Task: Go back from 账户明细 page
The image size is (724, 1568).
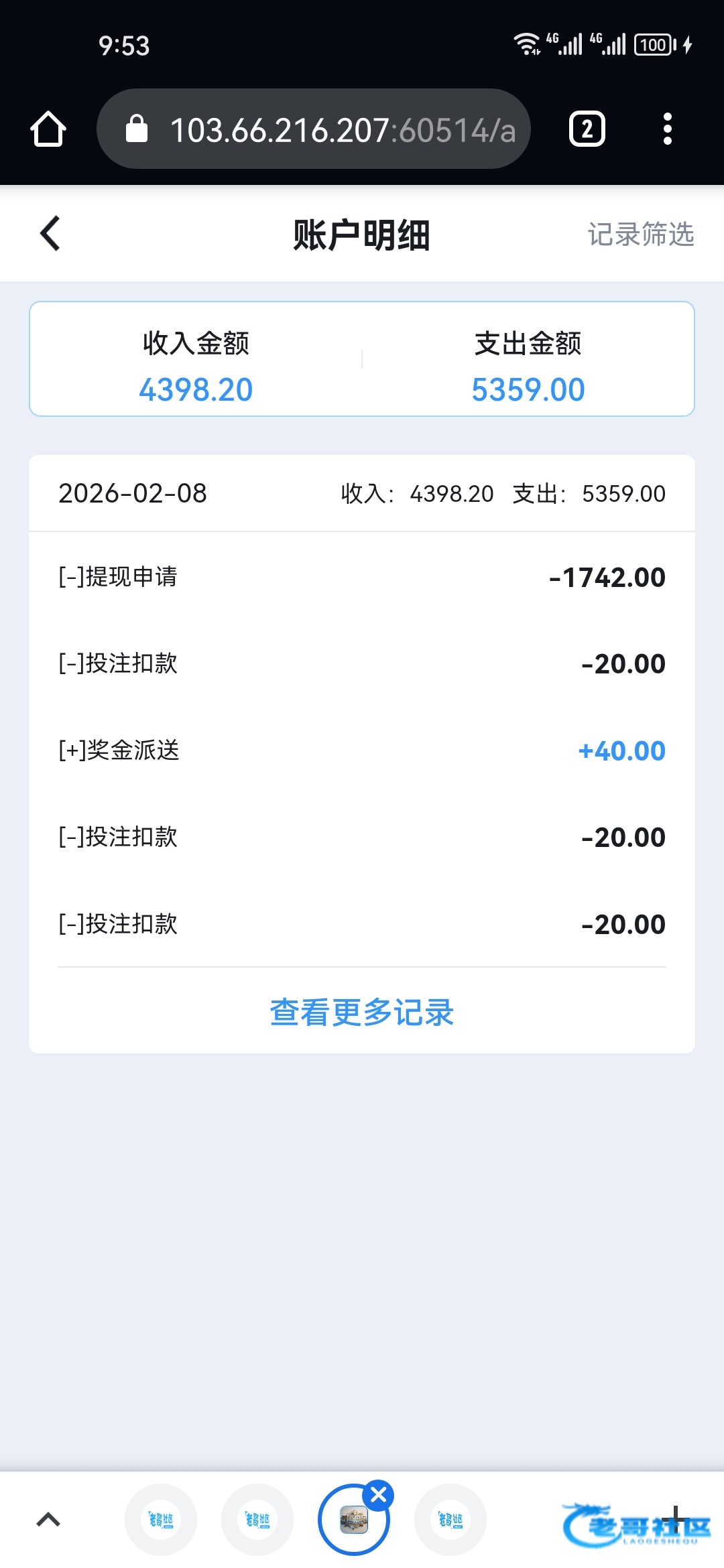Action: click(x=50, y=234)
